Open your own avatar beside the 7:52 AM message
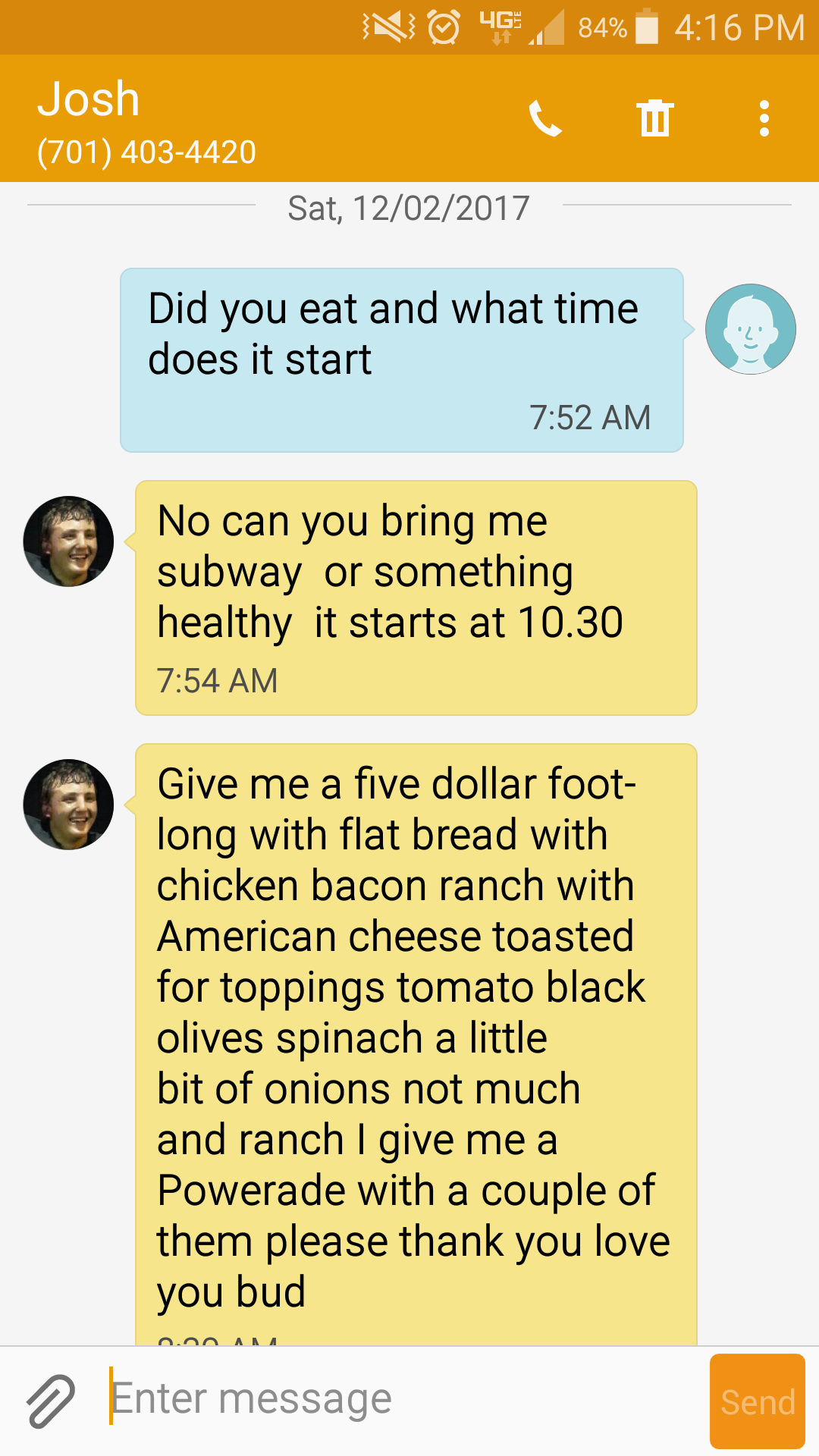819x1456 pixels. [x=750, y=329]
